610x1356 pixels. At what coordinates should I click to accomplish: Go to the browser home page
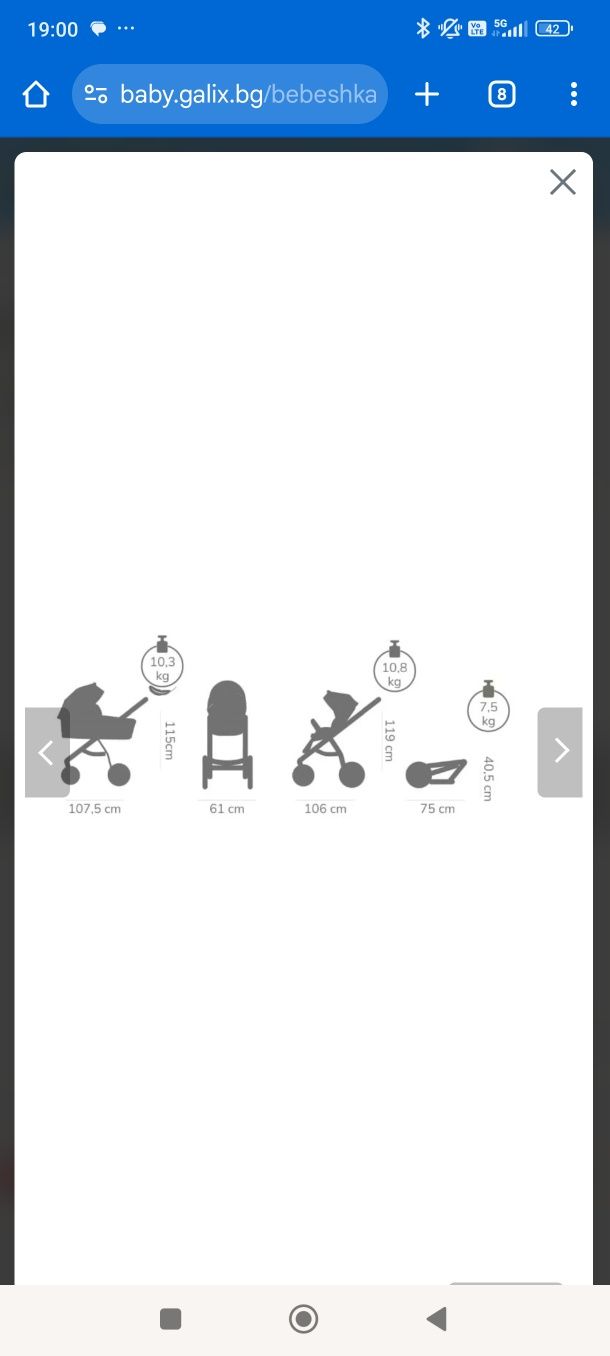(x=36, y=95)
